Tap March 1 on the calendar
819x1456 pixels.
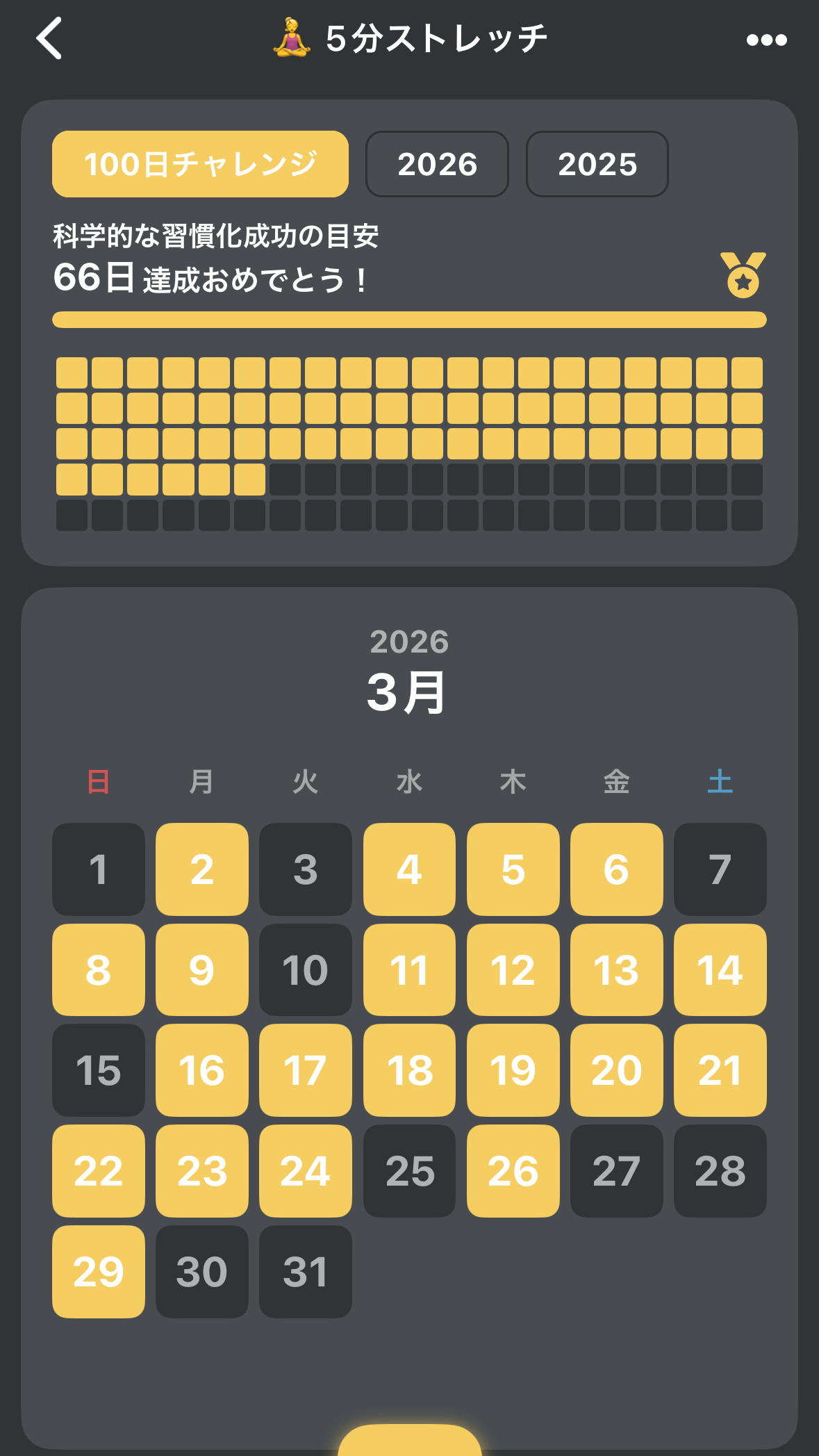tap(99, 869)
